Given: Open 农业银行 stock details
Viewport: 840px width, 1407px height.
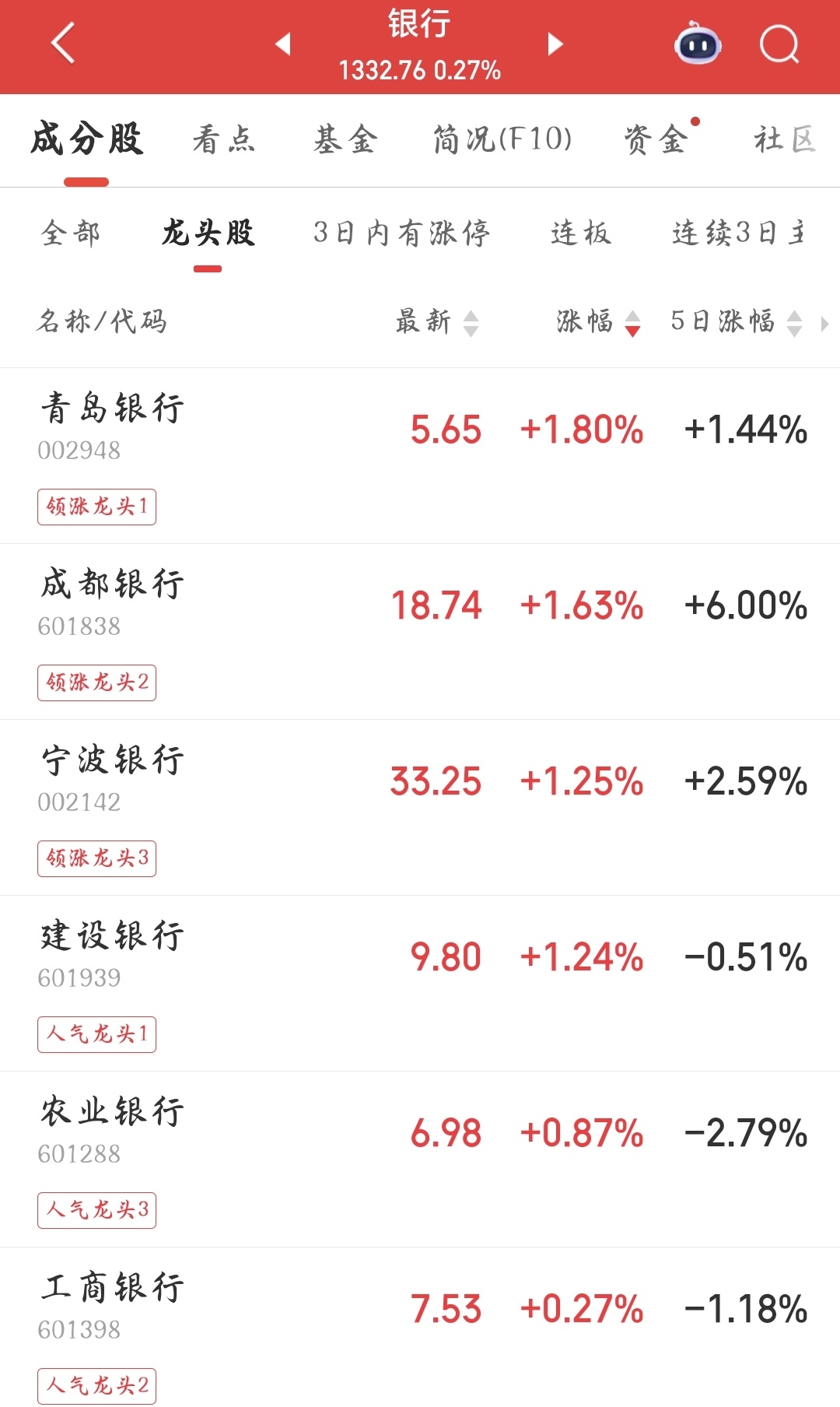Looking at the screenshot, I should [x=112, y=1112].
